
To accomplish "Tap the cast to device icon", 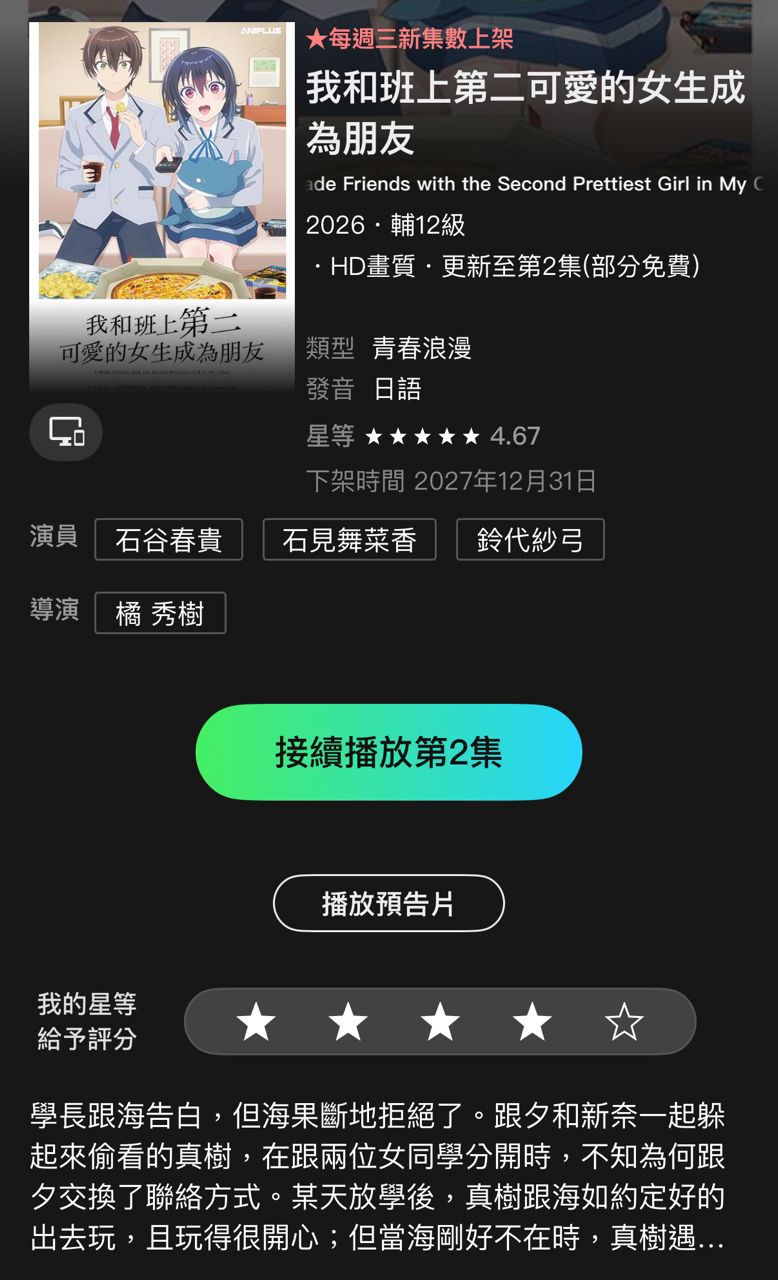I will (x=66, y=432).
